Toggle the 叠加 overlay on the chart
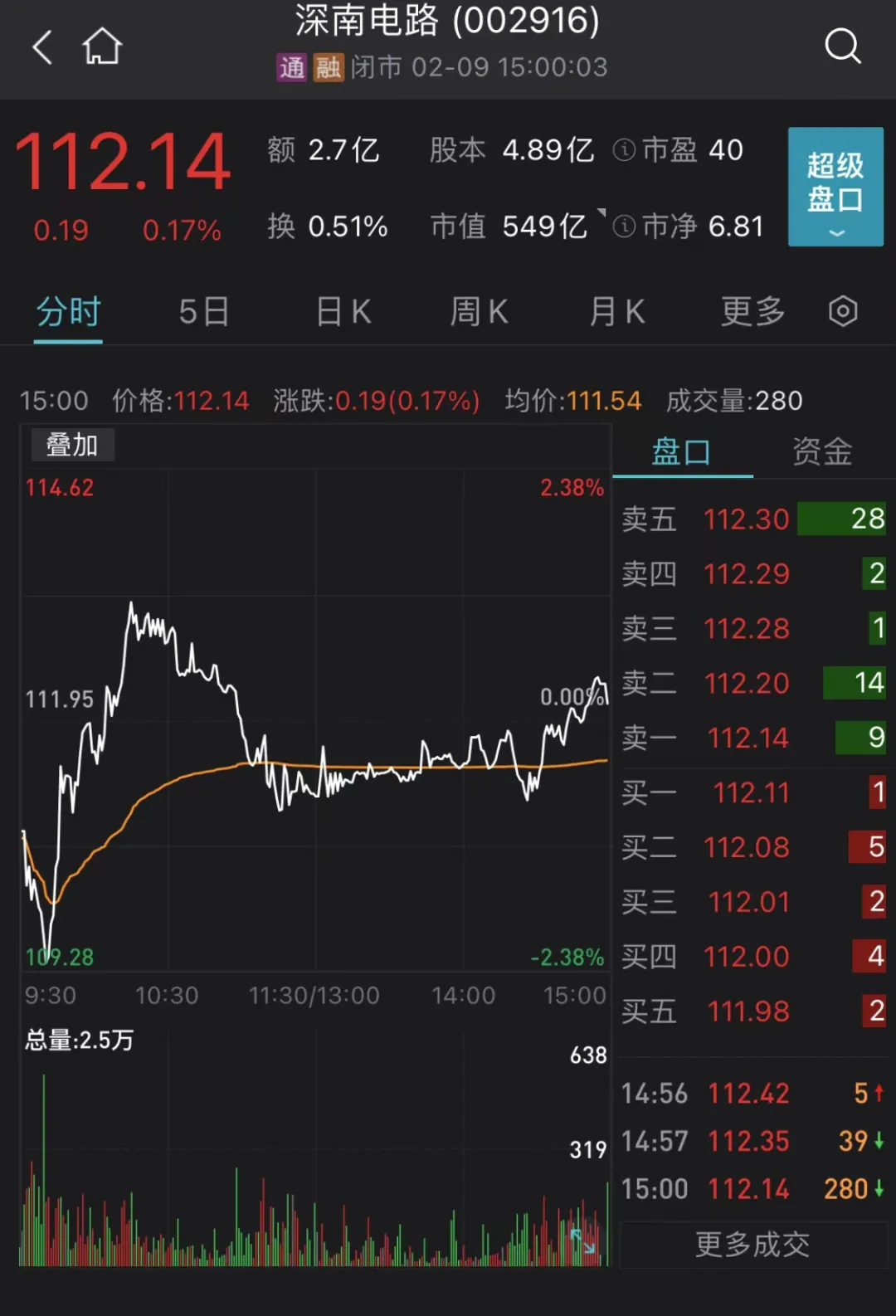 [x=71, y=445]
